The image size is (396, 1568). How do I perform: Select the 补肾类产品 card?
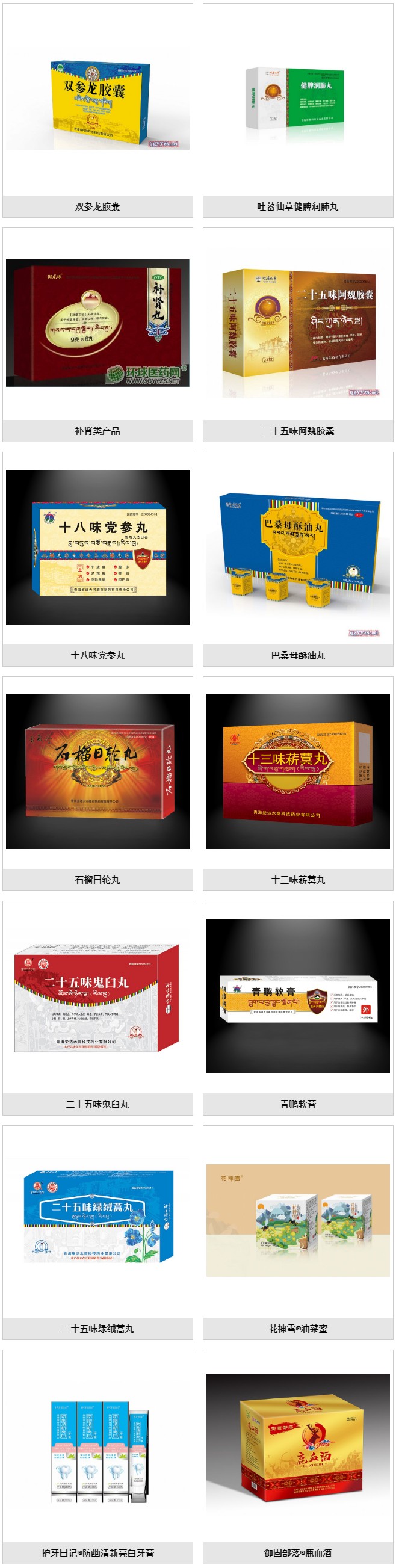(97, 323)
